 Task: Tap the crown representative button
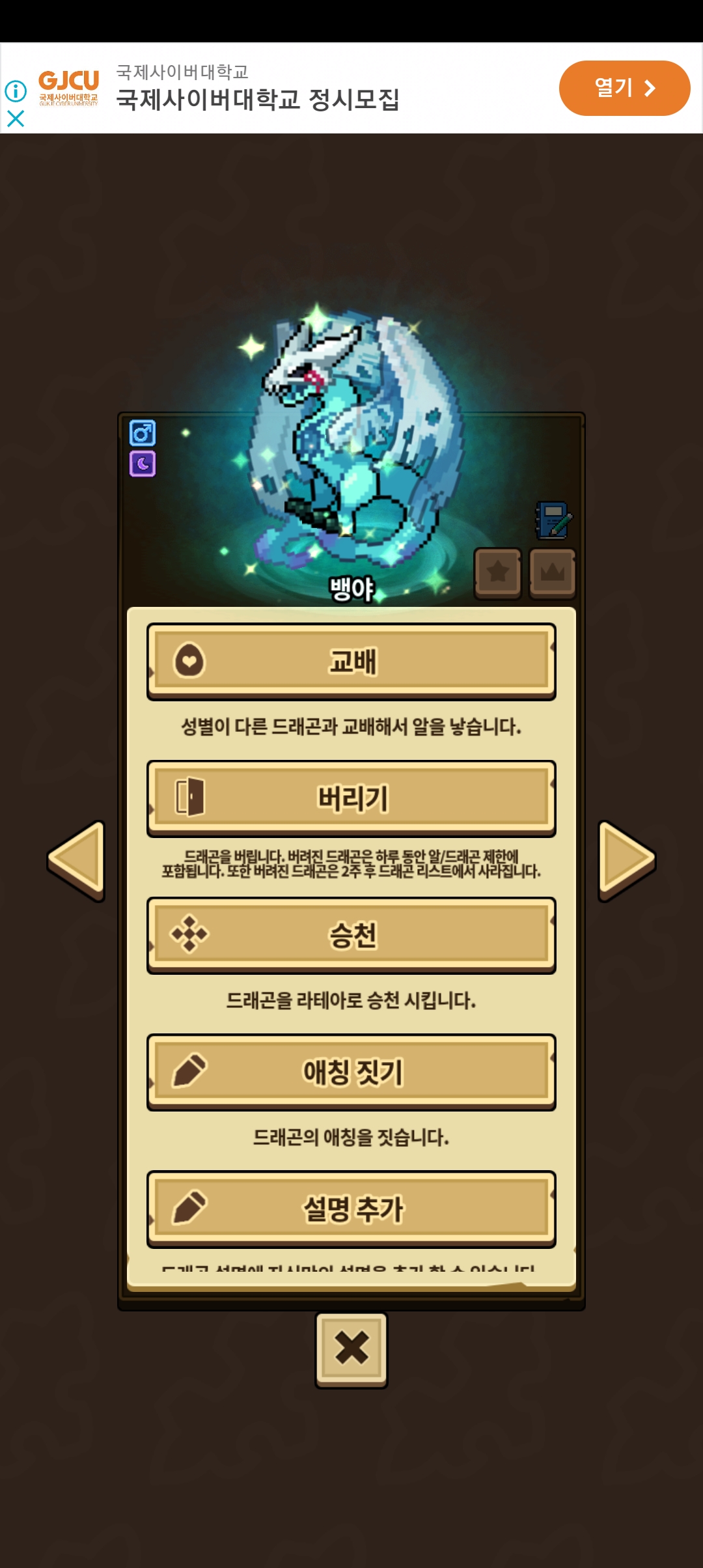click(553, 572)
